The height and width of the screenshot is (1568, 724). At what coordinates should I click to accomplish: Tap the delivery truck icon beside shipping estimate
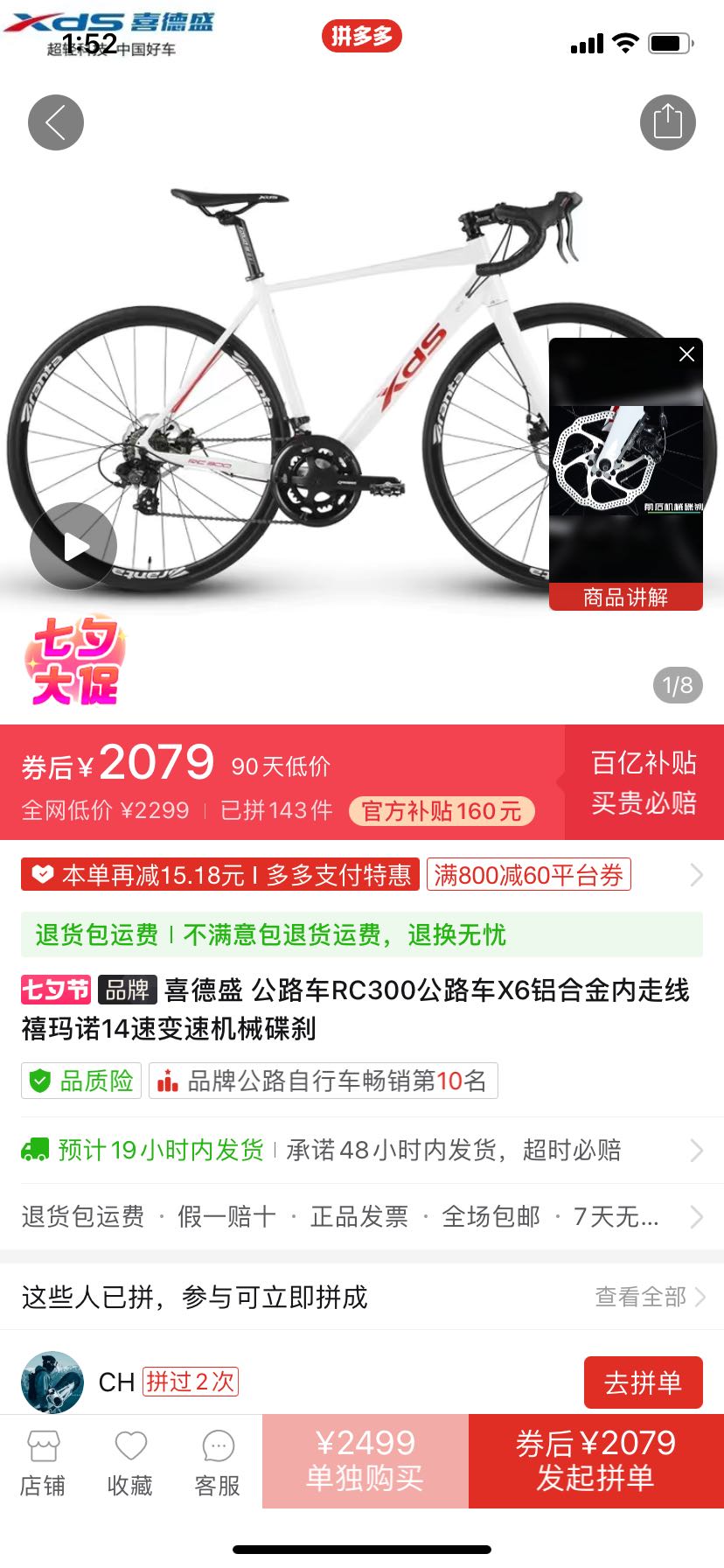click(x=37, y=1150)
